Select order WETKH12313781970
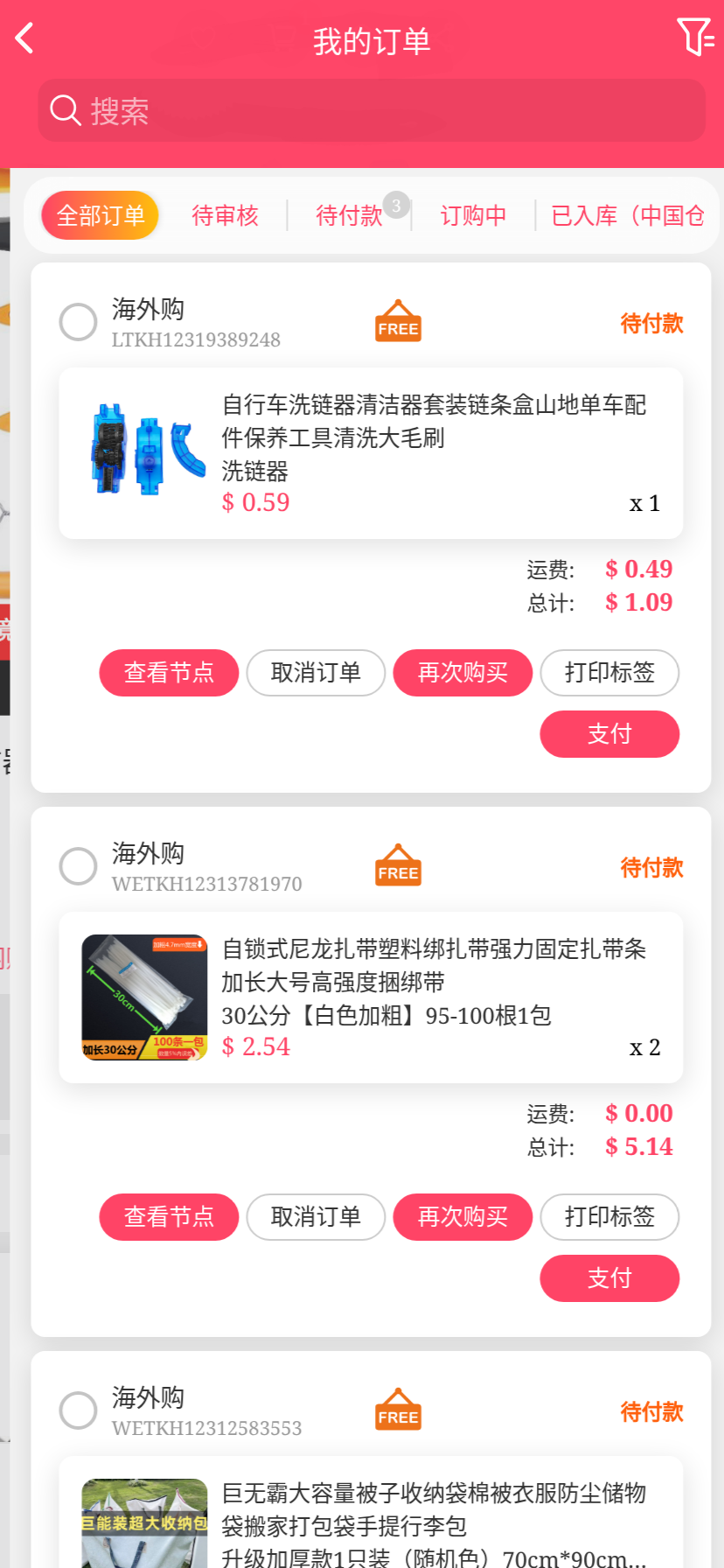The image size is (724, 1568). 78,866
